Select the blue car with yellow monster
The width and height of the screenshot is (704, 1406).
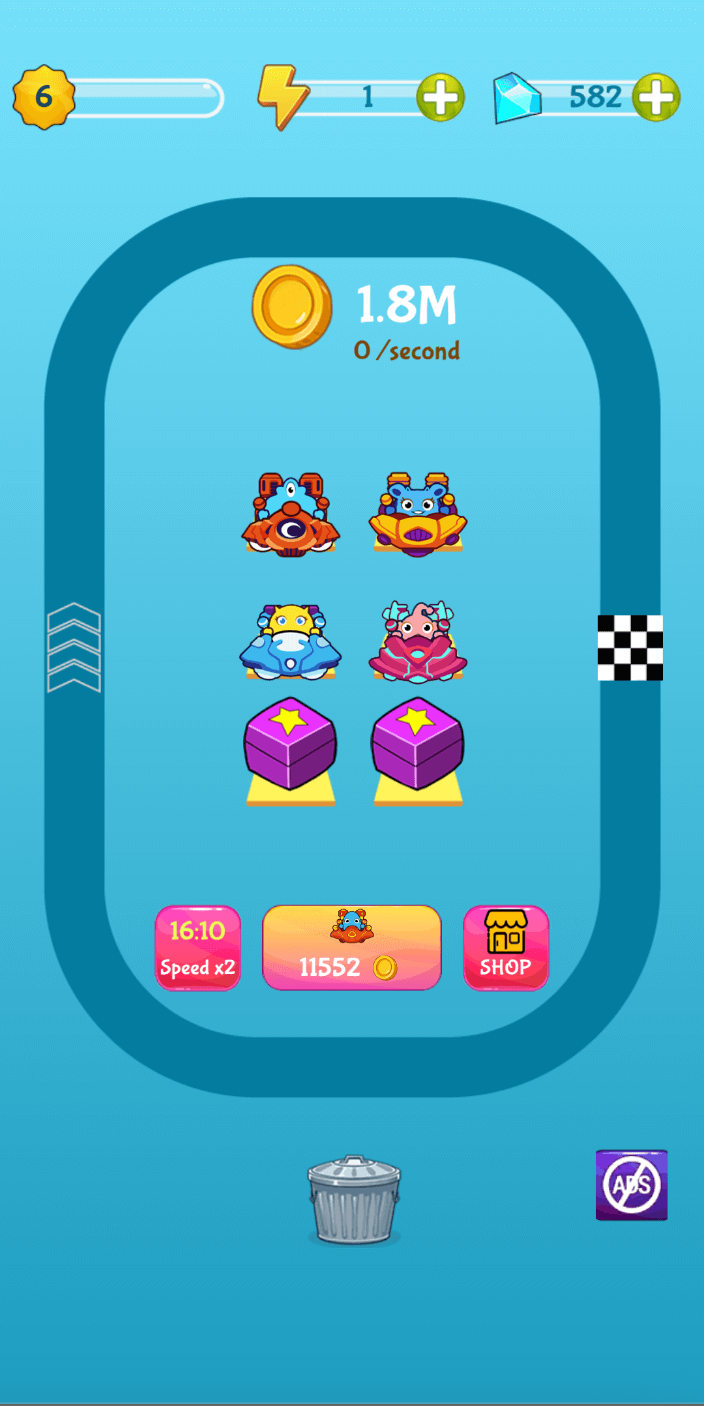tap(290, 642)
